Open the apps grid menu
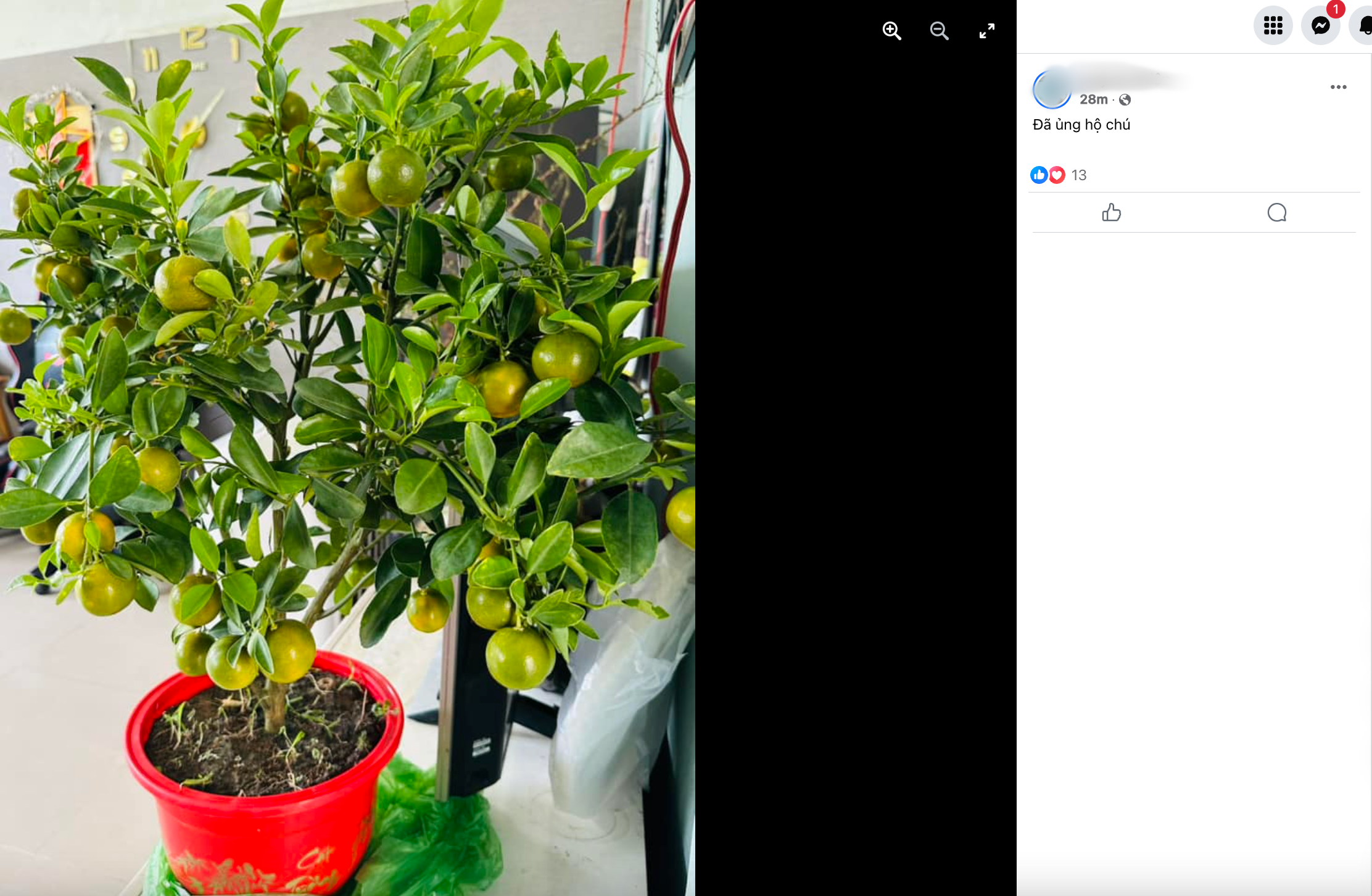 point(1273,25)
